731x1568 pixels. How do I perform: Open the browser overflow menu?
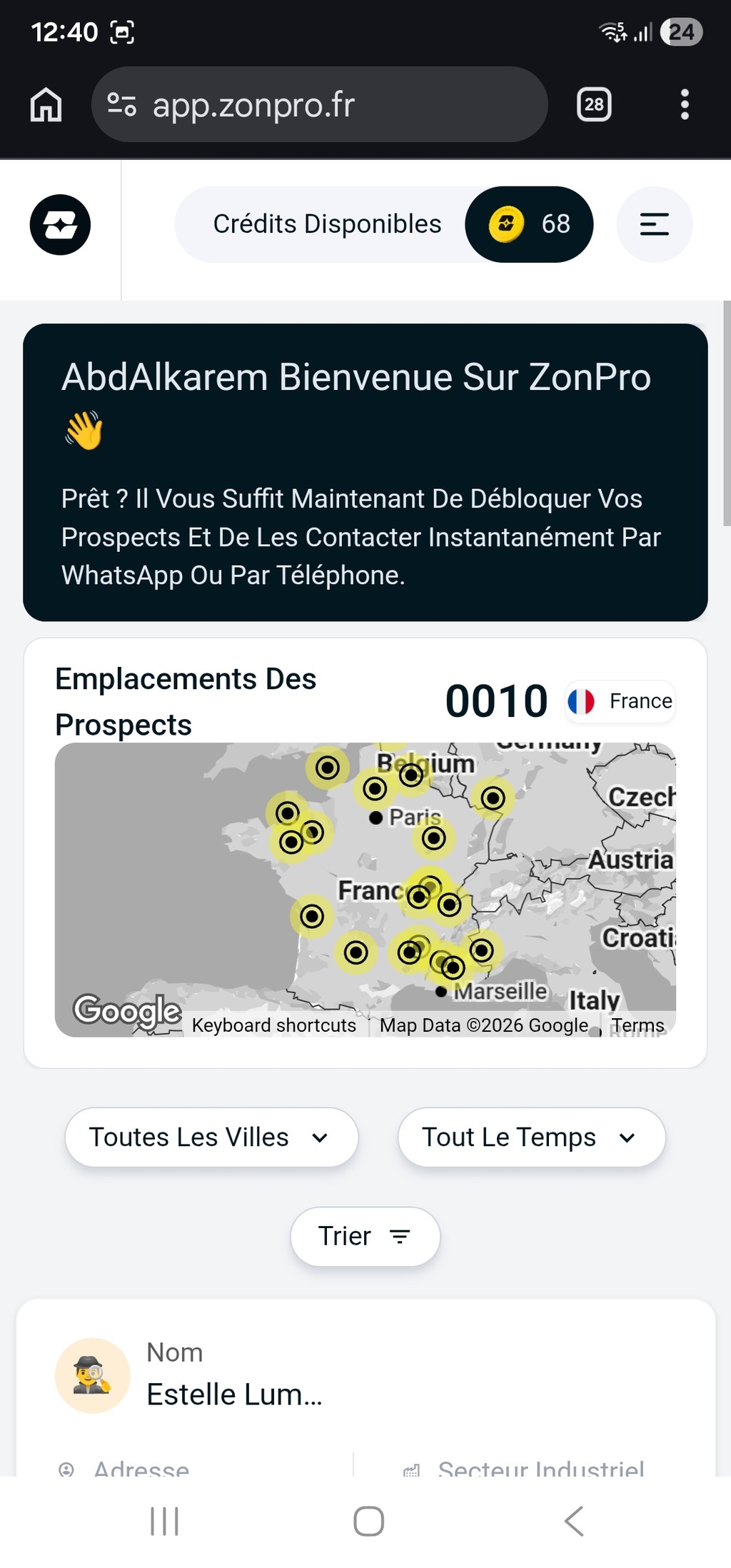(685, 105)
